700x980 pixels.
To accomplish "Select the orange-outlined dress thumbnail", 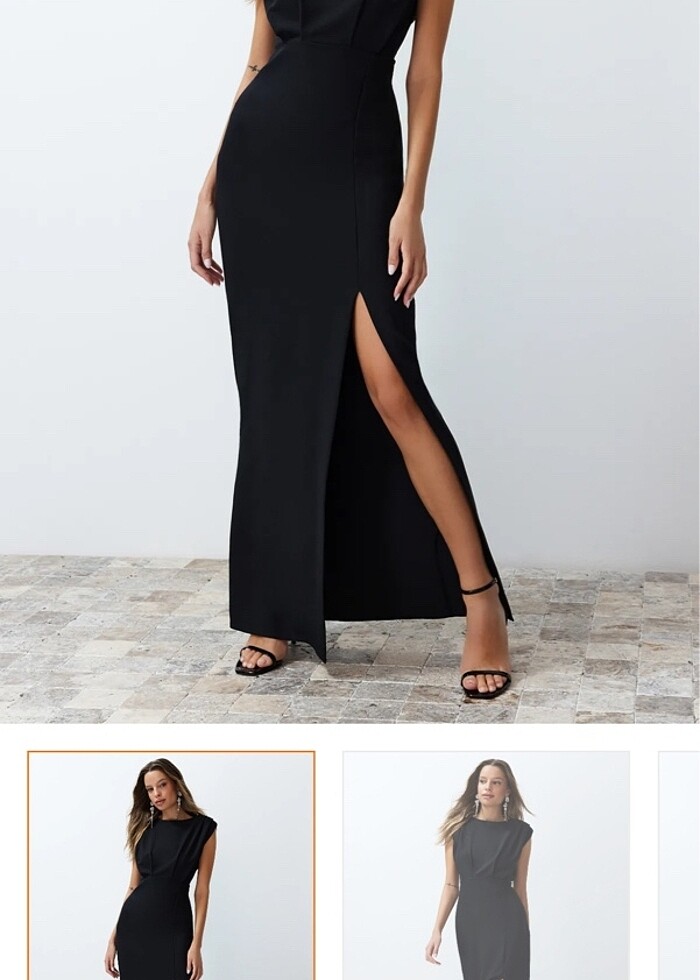I will click(171, 865).
